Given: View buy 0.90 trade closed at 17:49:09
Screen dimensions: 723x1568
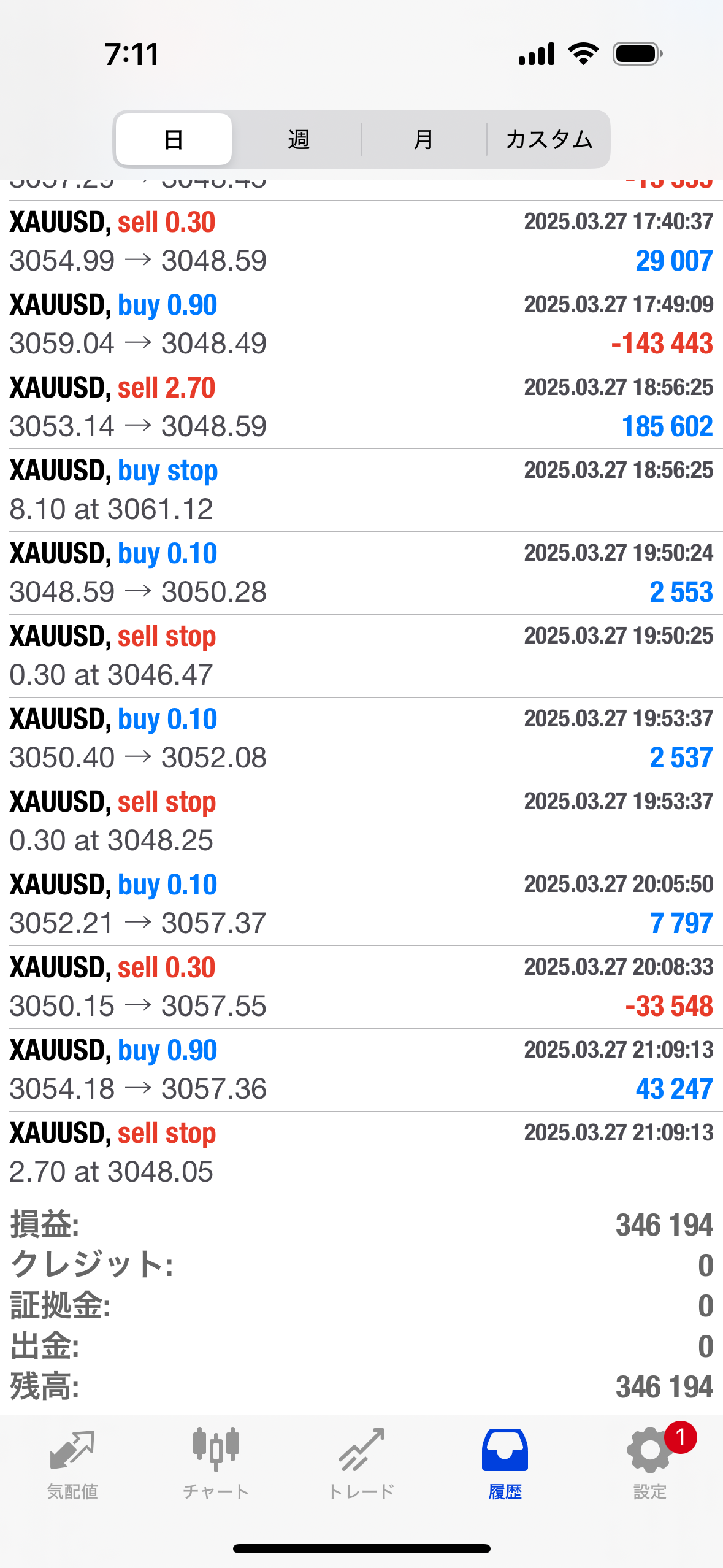Looking at the screenshot, I should coord(361,325).
